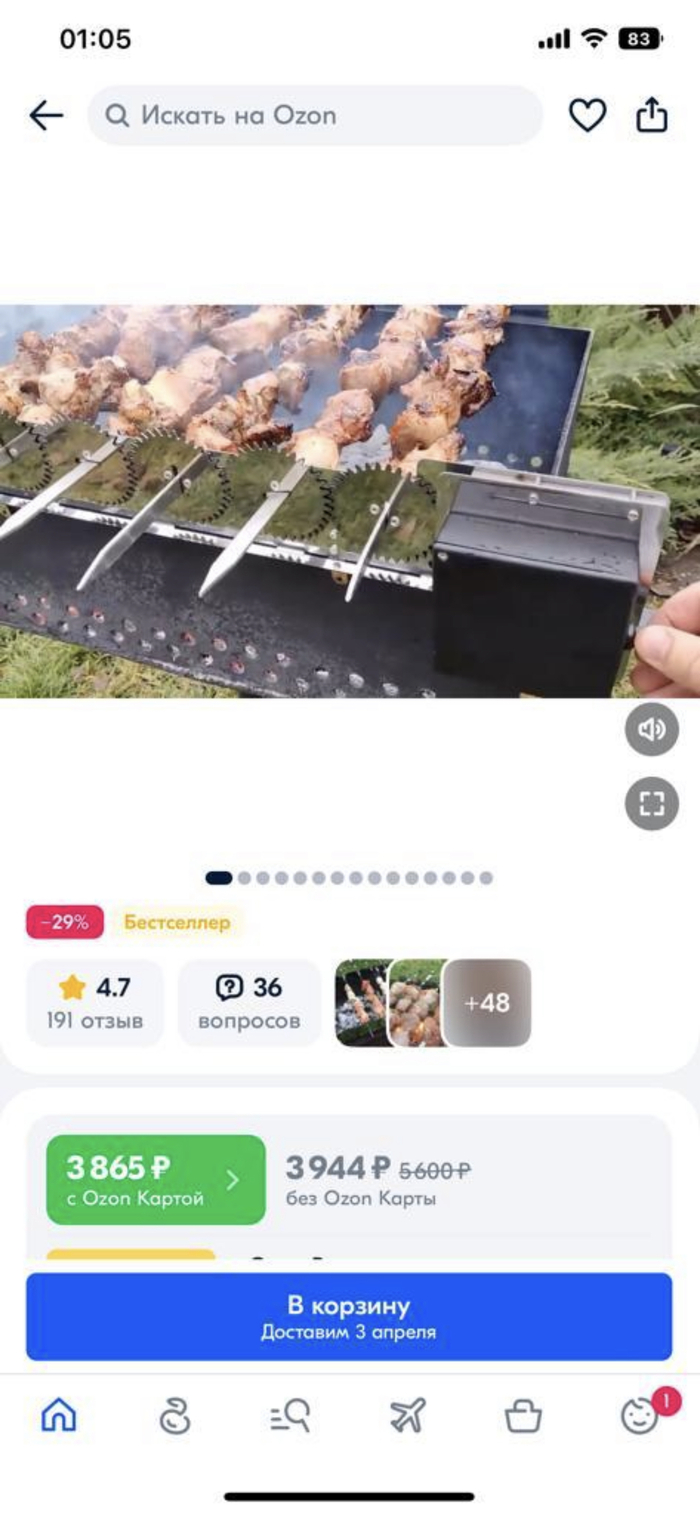This screenshot has width=700, height=1515.
Task: Select the 3 865 ₽ Ozon Card price
Action: coord(156,1179)
